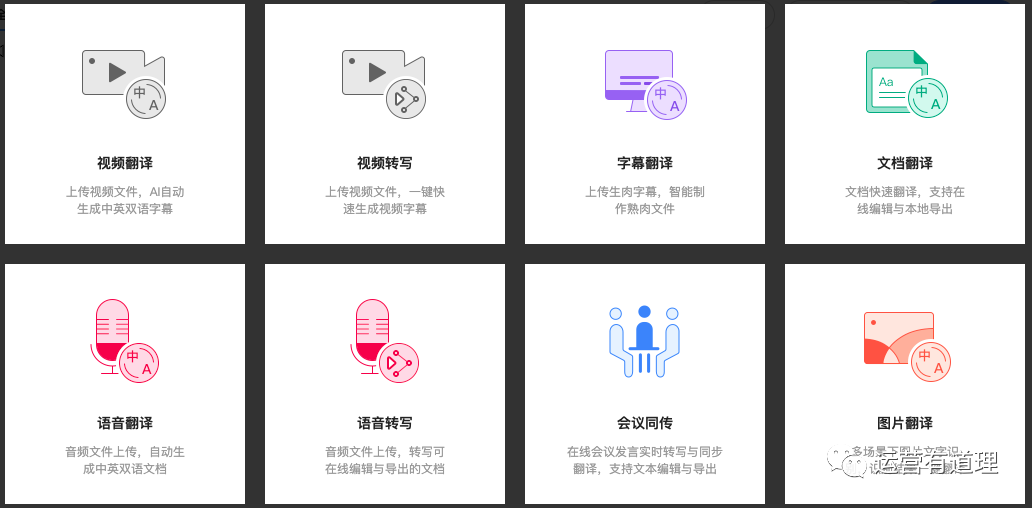Select the 语音转写 card
This screenshot has width=1032, height=508.
click(385, 385)
